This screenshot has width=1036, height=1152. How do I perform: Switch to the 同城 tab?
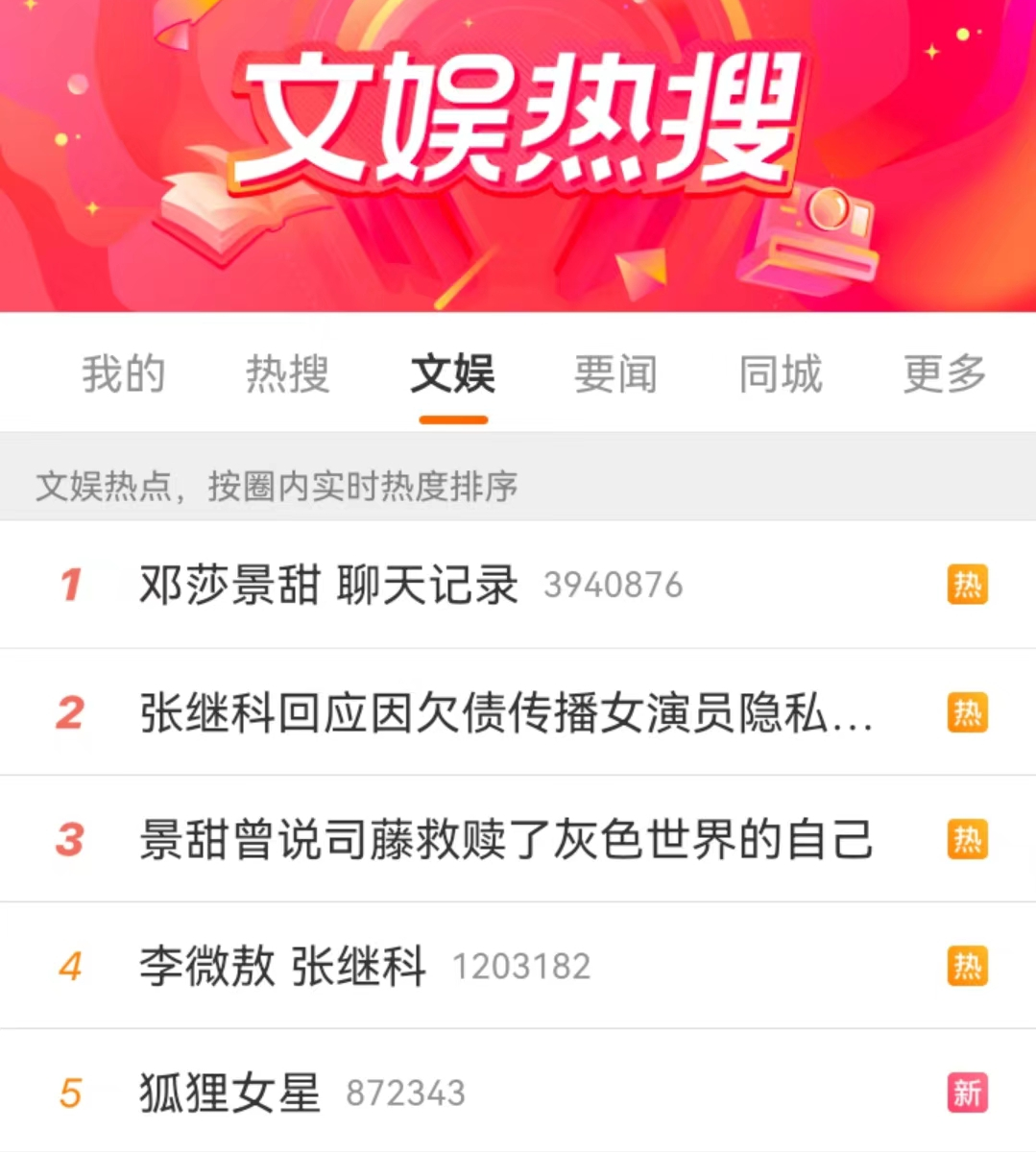pyautogui.click(x=781, y=373)
